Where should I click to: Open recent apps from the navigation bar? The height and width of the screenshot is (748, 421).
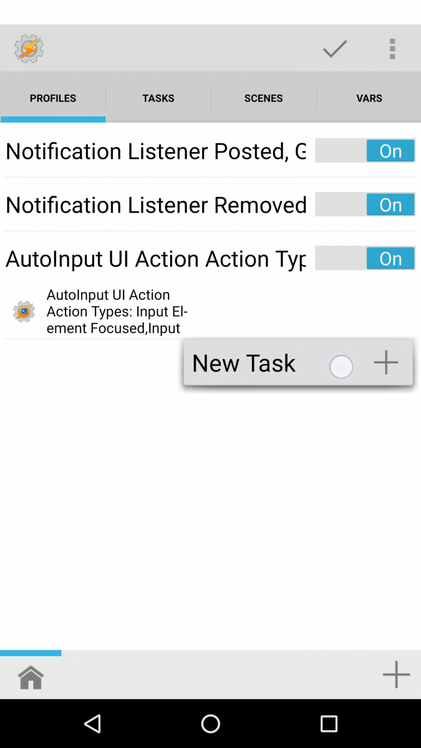pos(328,724)
